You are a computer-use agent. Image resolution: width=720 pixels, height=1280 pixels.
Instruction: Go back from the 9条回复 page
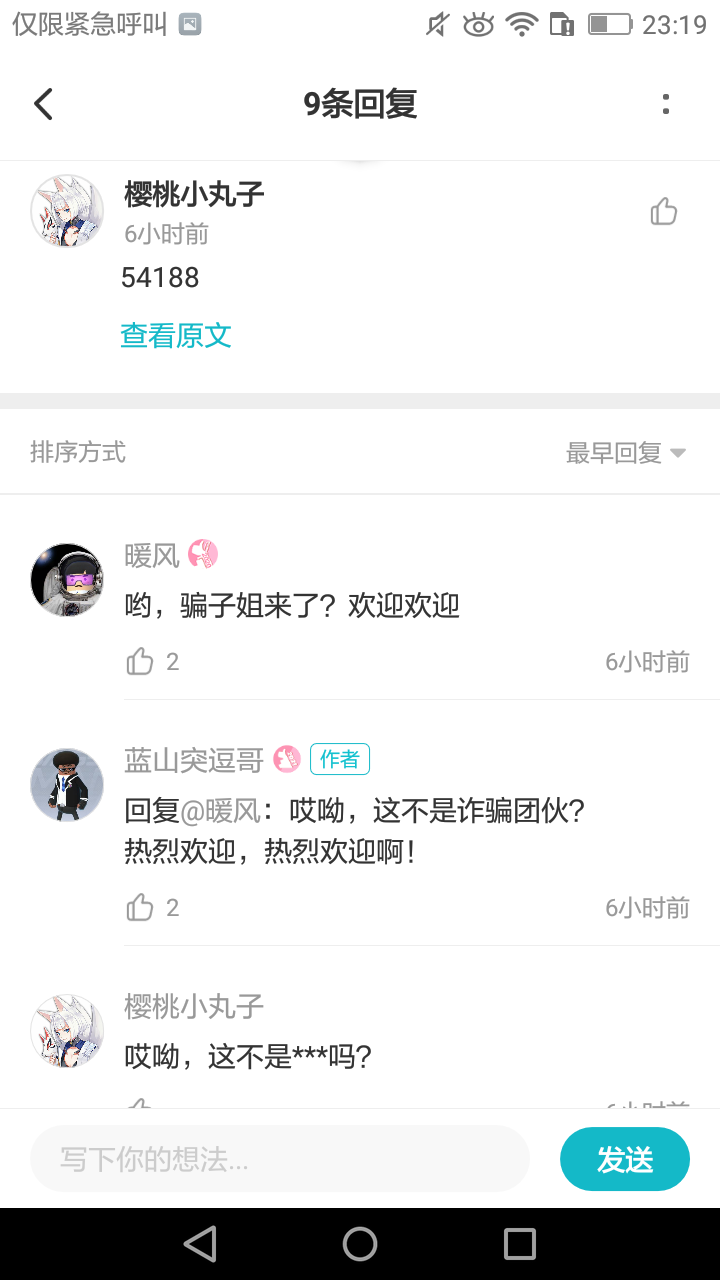pos(43,104)
